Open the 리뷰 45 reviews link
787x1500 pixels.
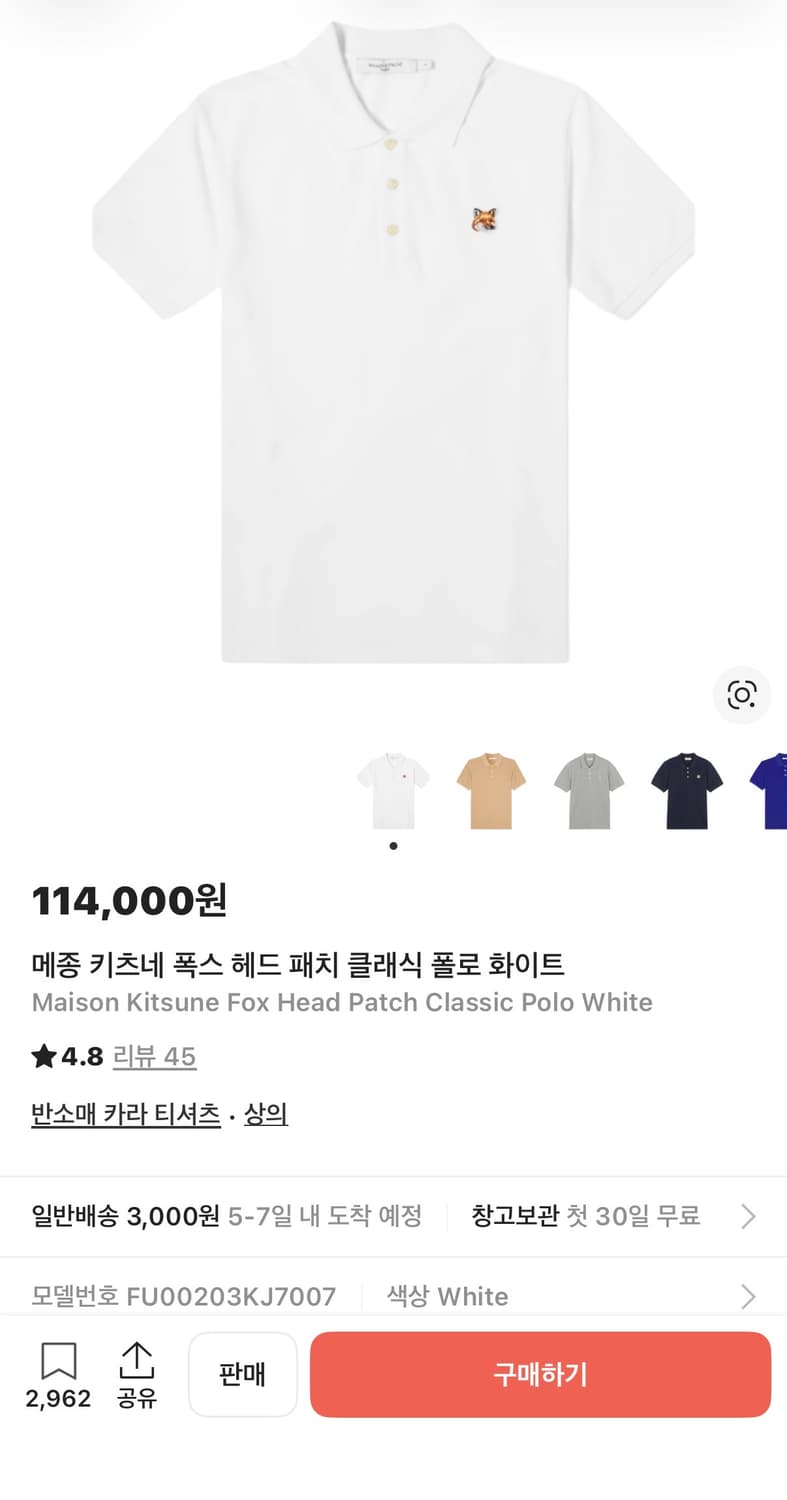[156, 1056]
